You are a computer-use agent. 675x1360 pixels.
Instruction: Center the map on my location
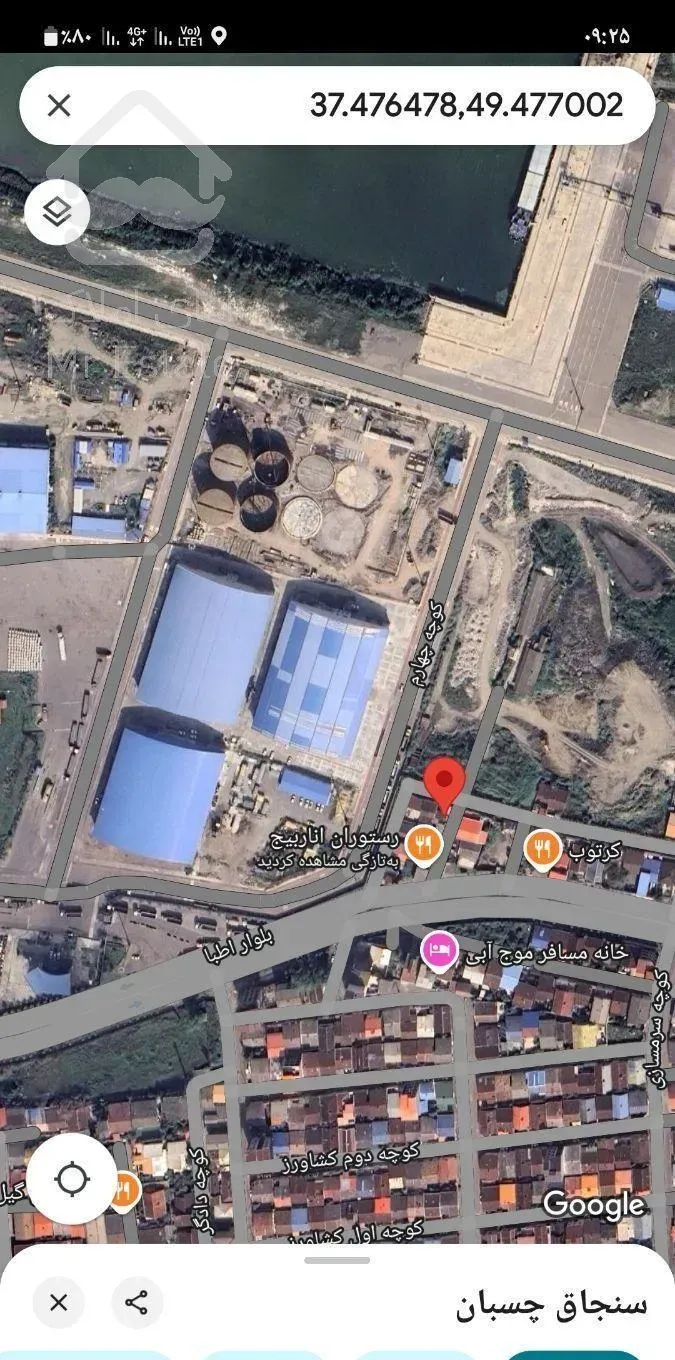coord(72,1179)
